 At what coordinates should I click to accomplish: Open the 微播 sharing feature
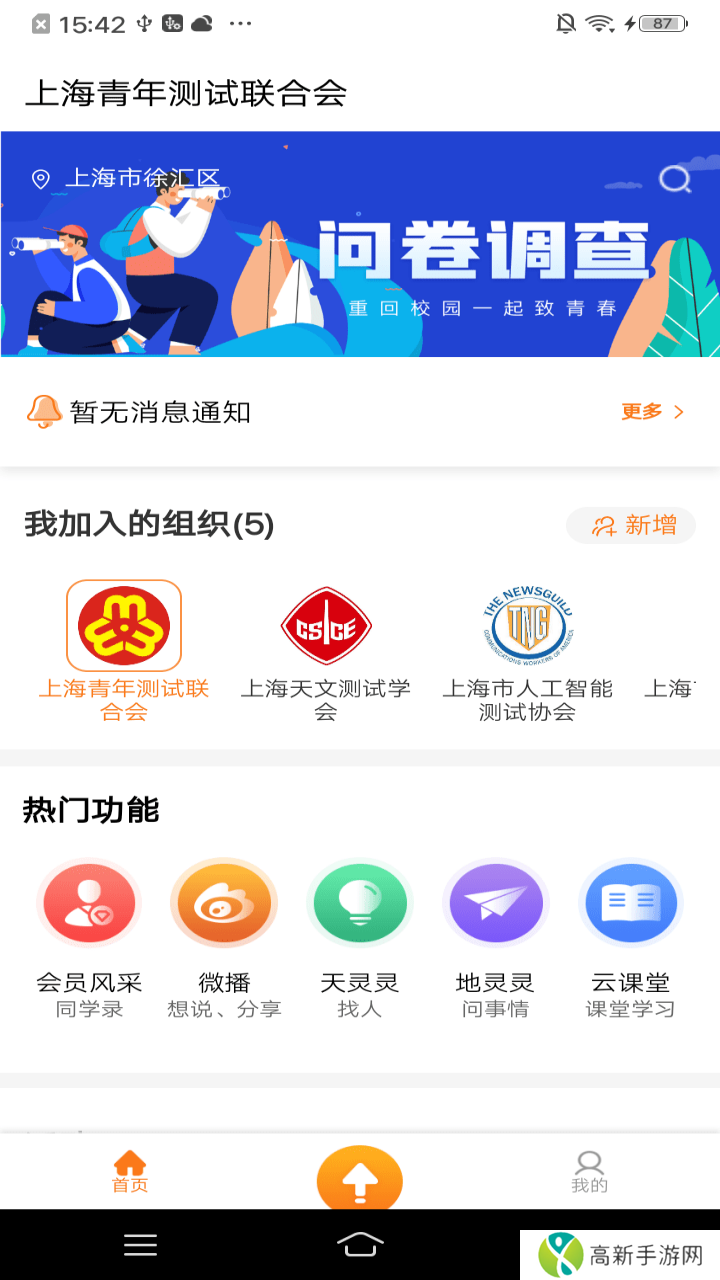pyautogui.click(x=224, y=902)
